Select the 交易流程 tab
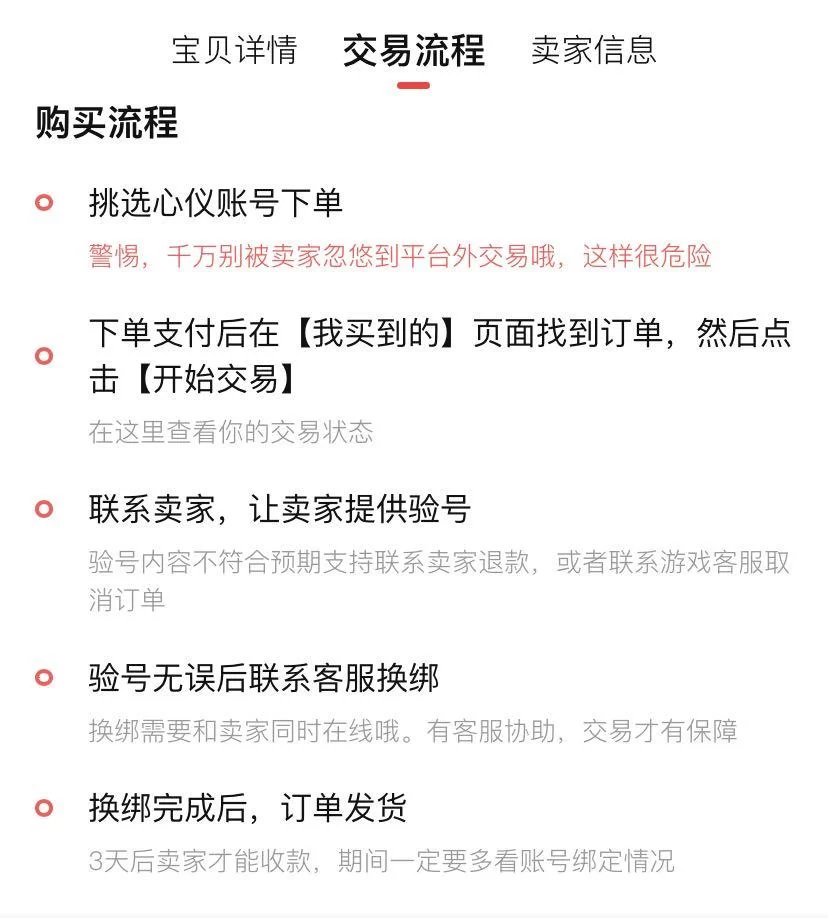This screenshot has height=918, width=828. 413,50
